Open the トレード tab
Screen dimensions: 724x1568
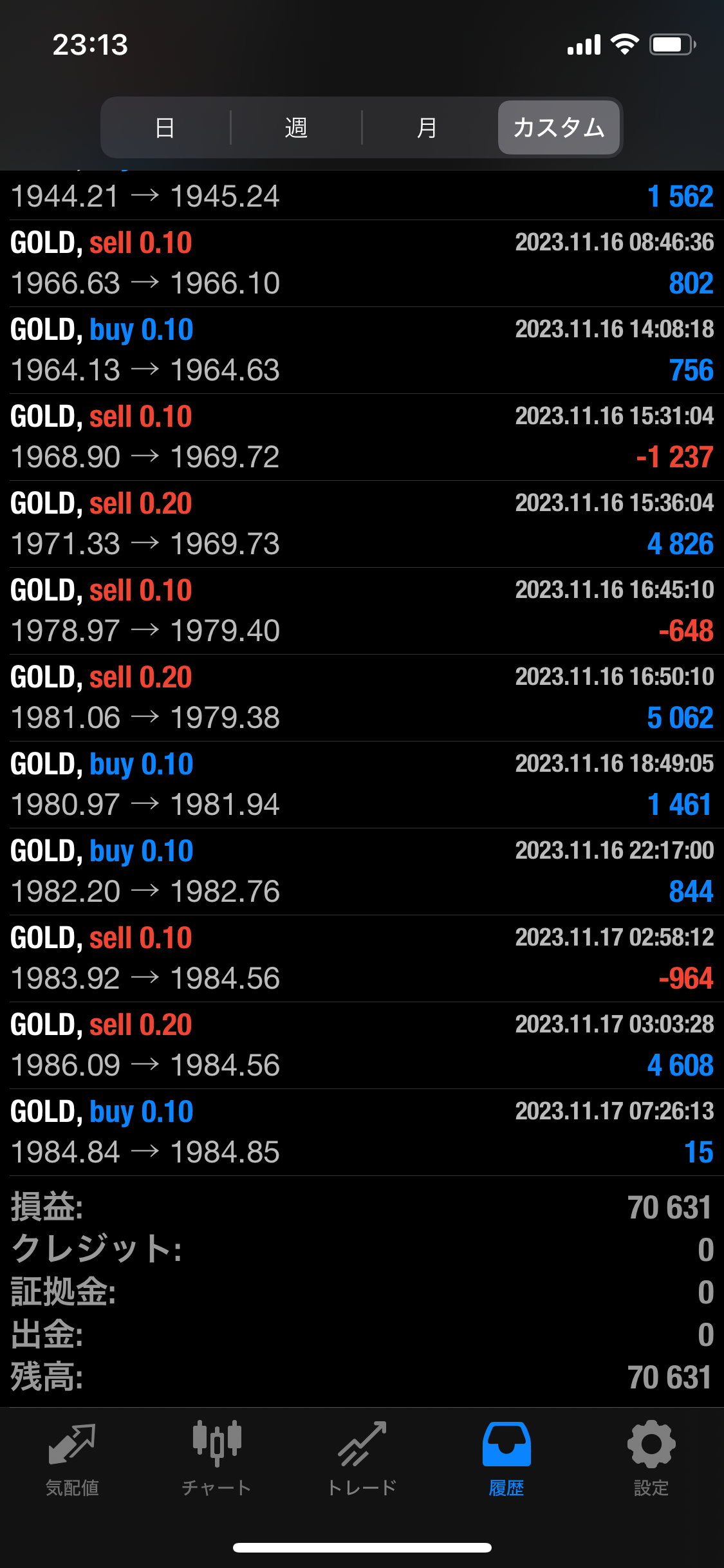[x=362, y=1459]
